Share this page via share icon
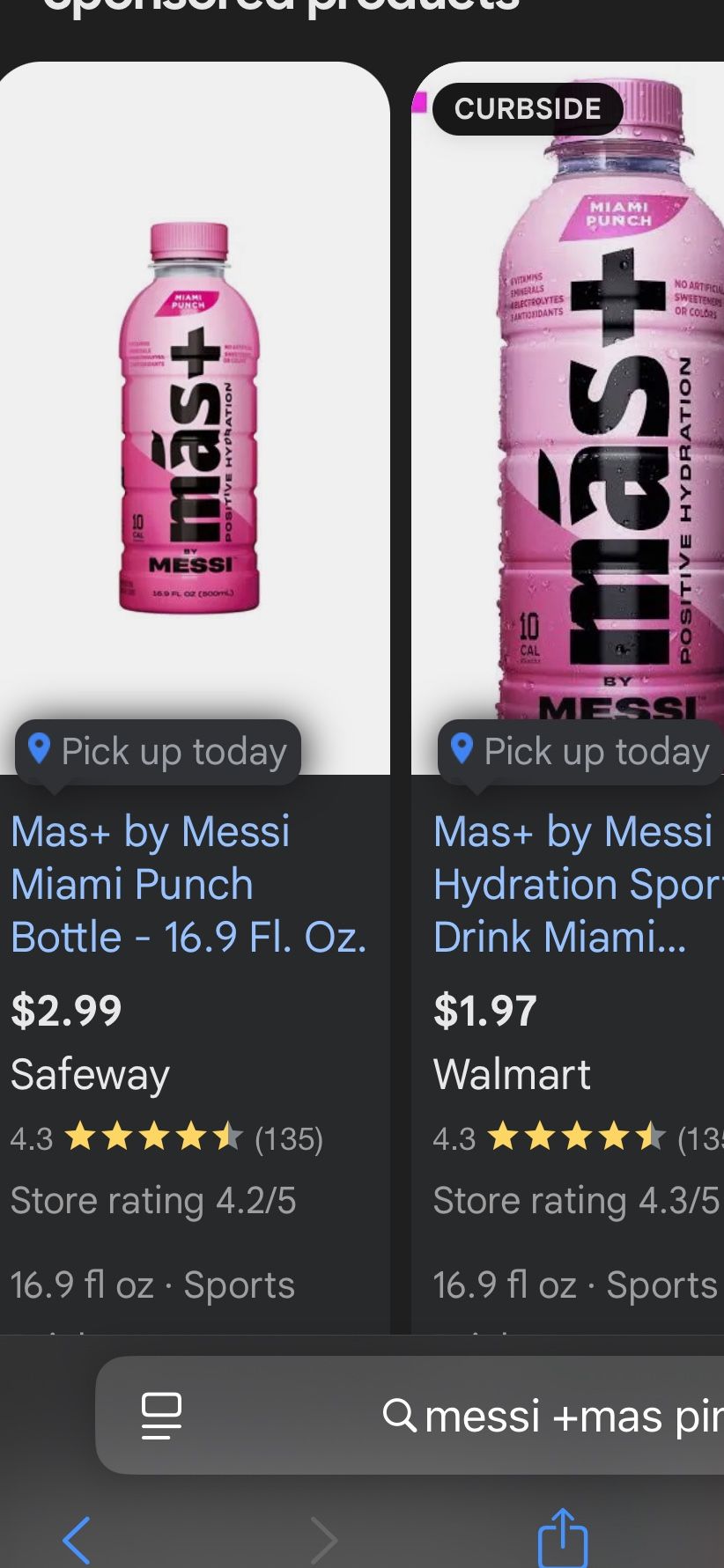The width and height of the screenshot is (724, 1568). [563, 1537]
